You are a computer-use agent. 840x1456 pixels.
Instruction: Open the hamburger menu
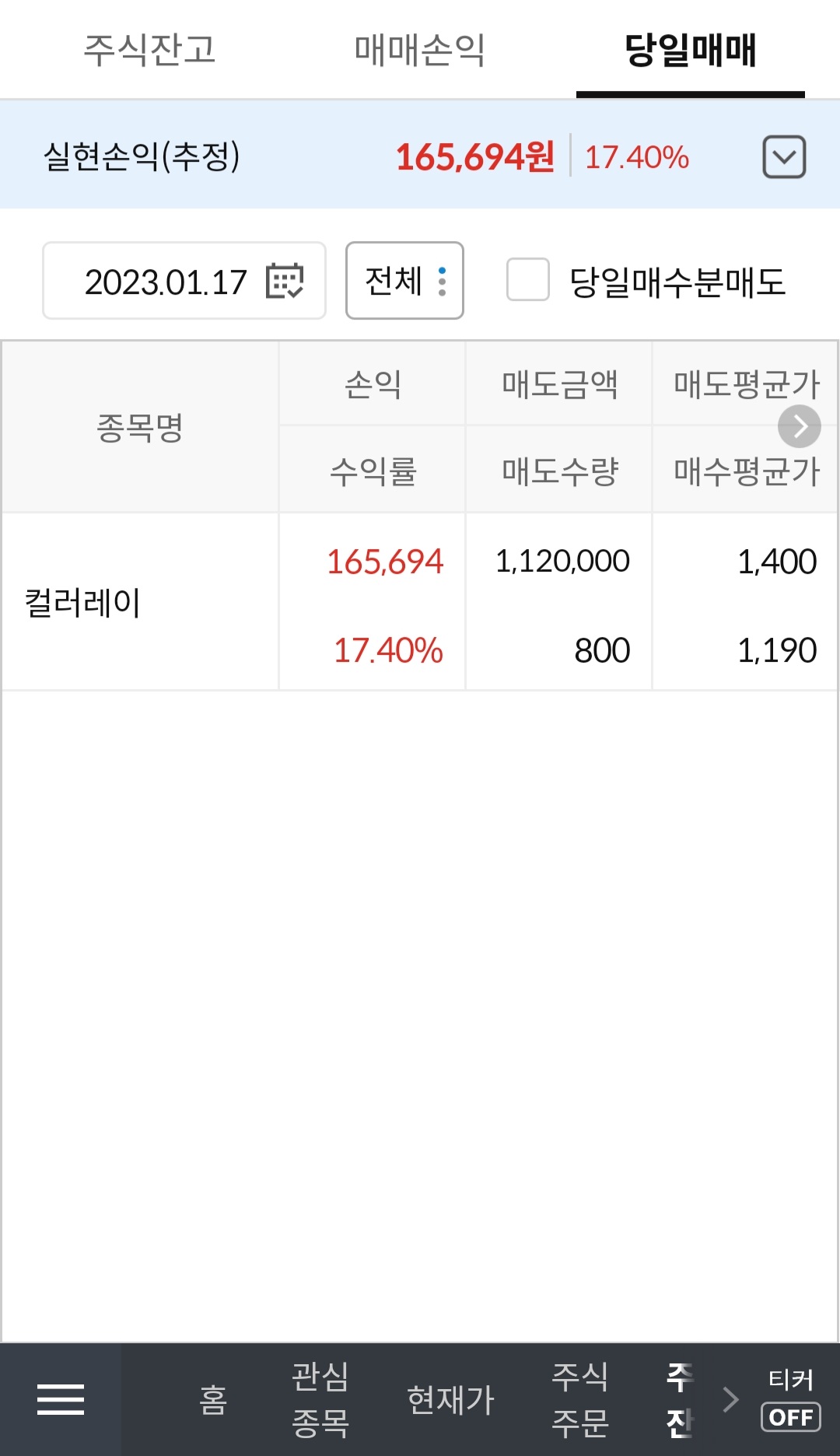pos(61,1400)
